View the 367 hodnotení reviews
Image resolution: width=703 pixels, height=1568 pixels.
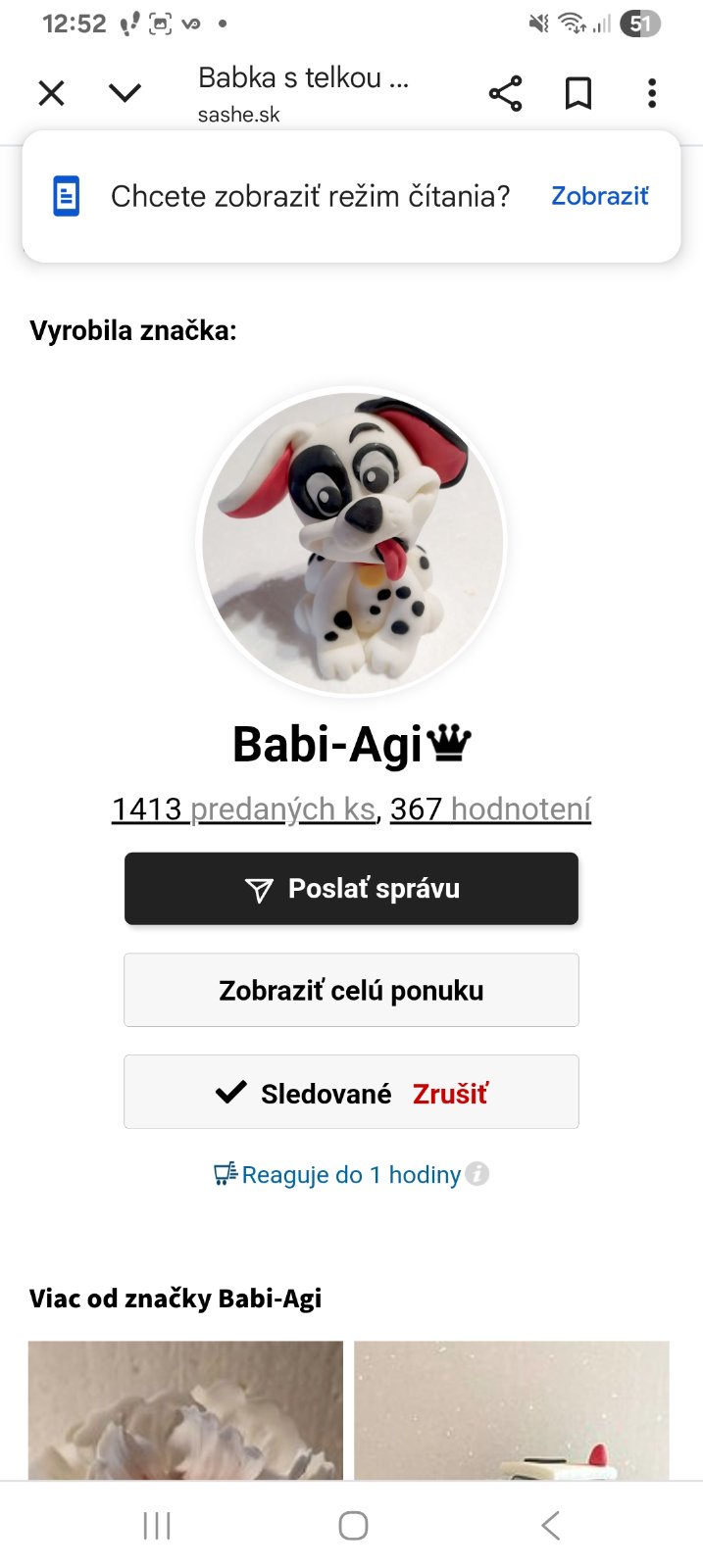click(x=490, y=809)
